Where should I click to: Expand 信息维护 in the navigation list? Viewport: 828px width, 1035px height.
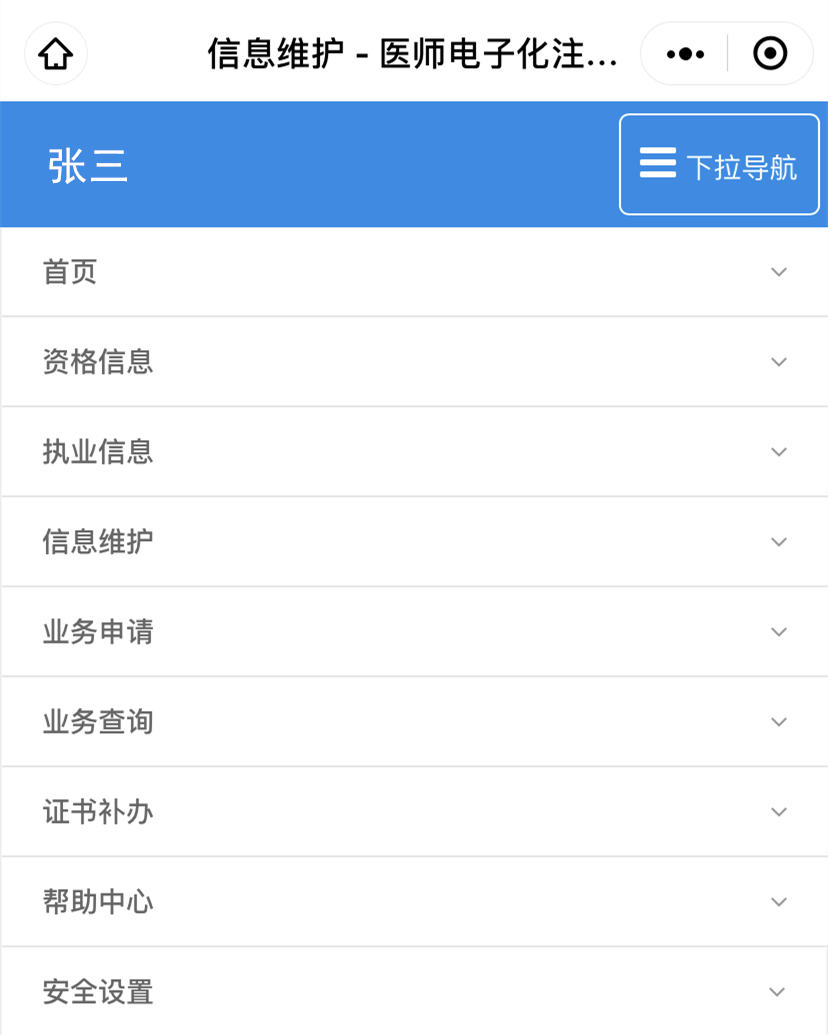[x=414, y=542]
